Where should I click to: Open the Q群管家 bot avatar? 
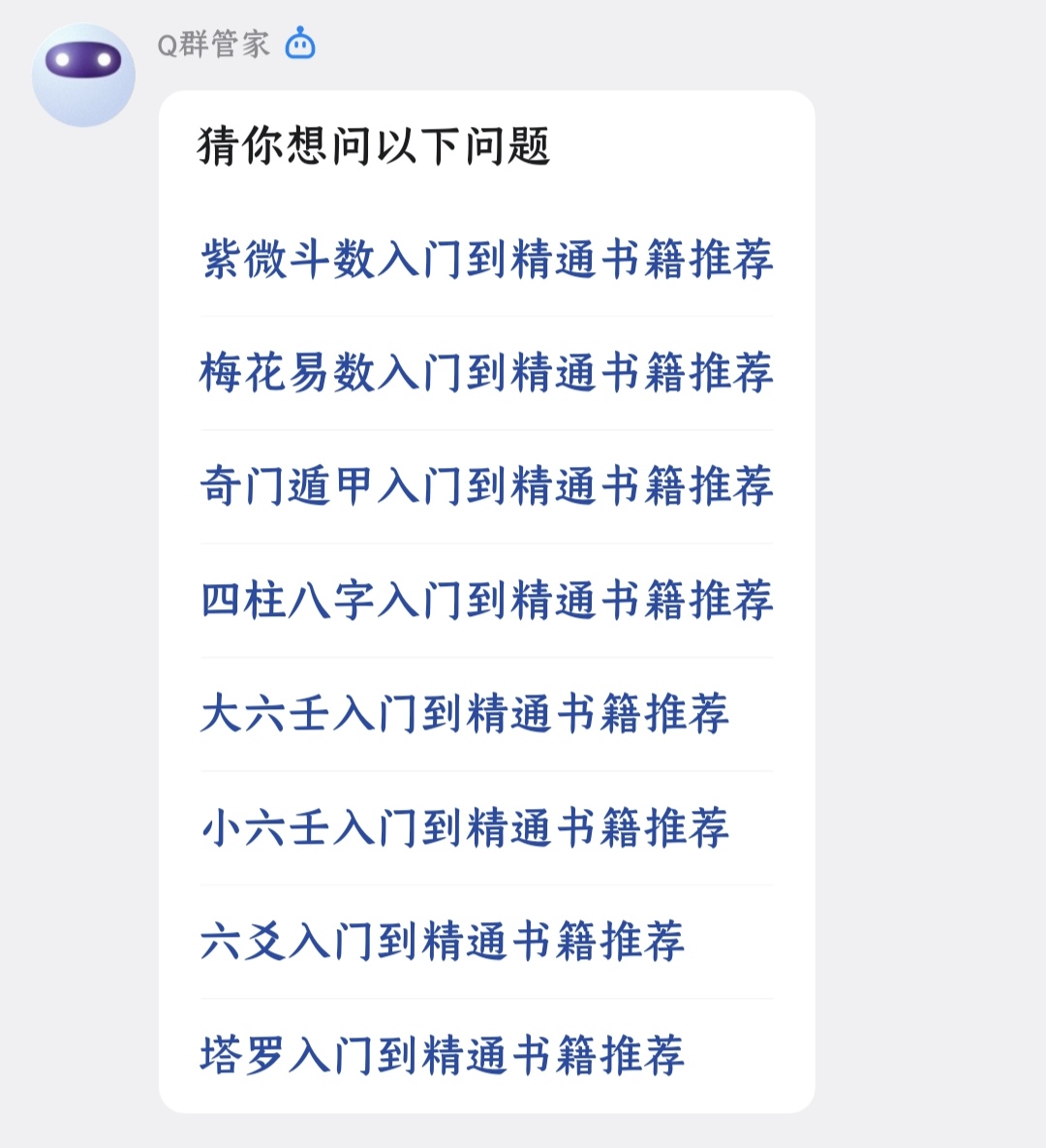click(x=83, y=75)
